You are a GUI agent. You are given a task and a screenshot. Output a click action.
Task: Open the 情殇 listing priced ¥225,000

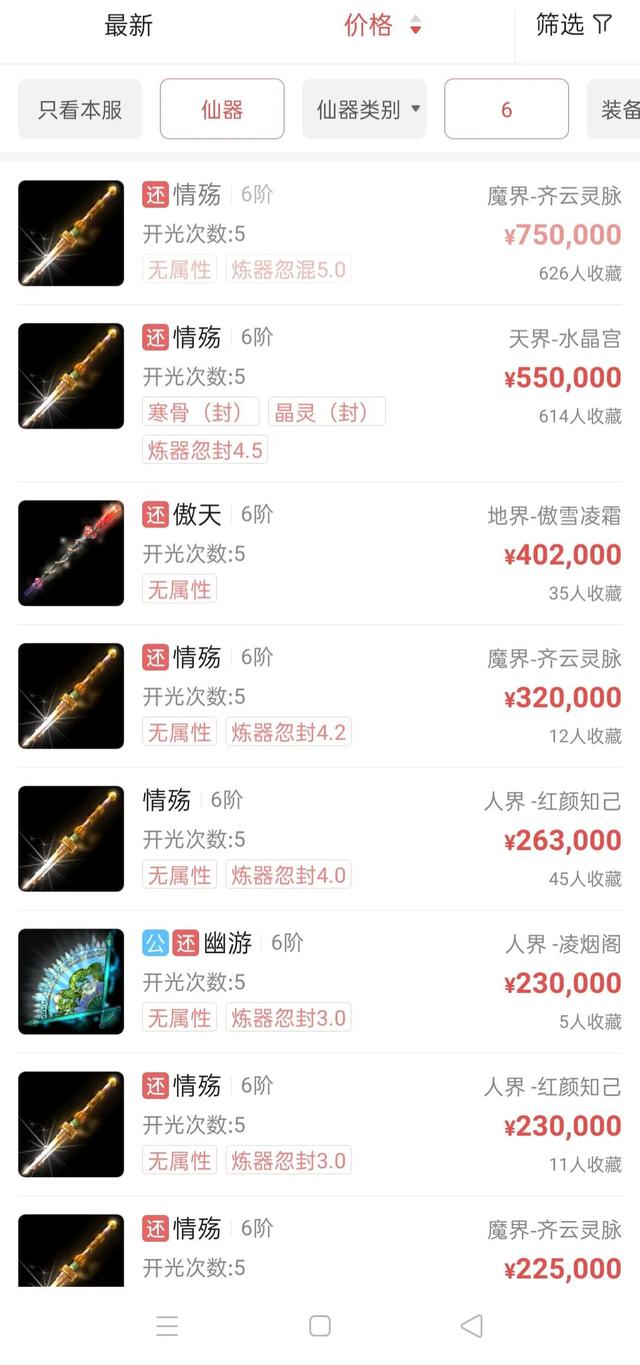point(320,1242)
